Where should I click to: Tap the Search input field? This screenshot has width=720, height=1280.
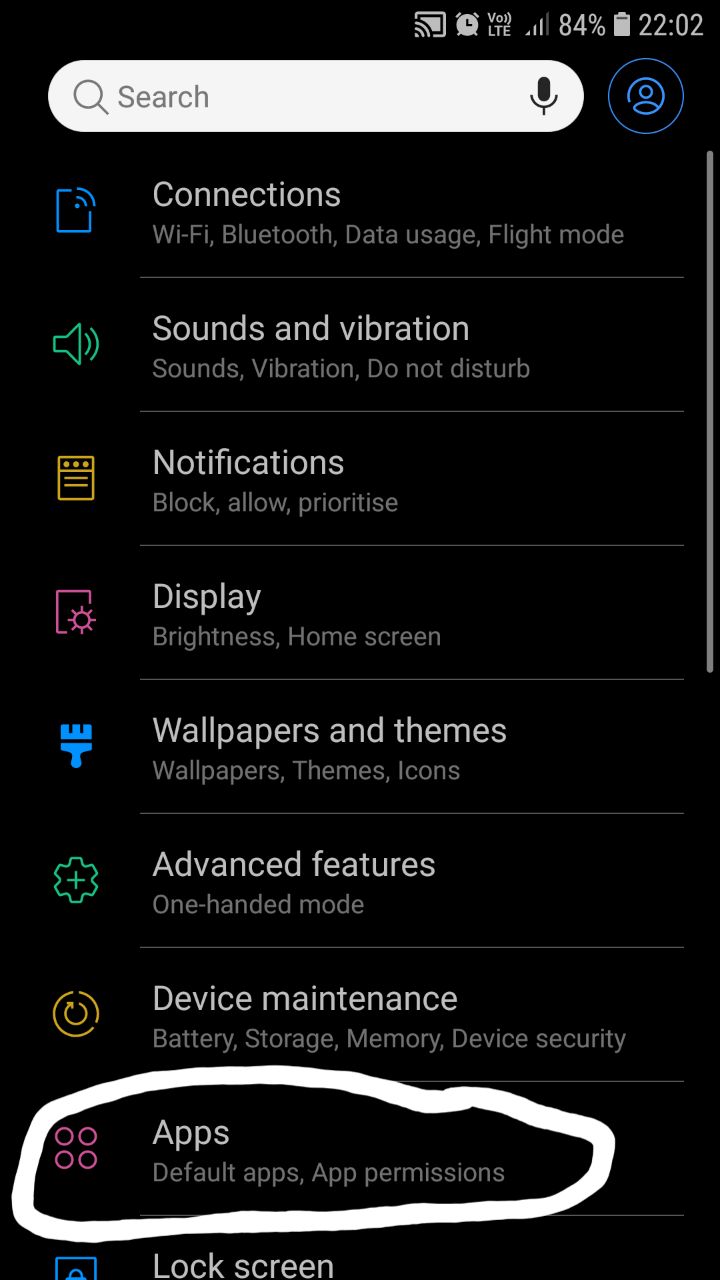coord(300,96)
